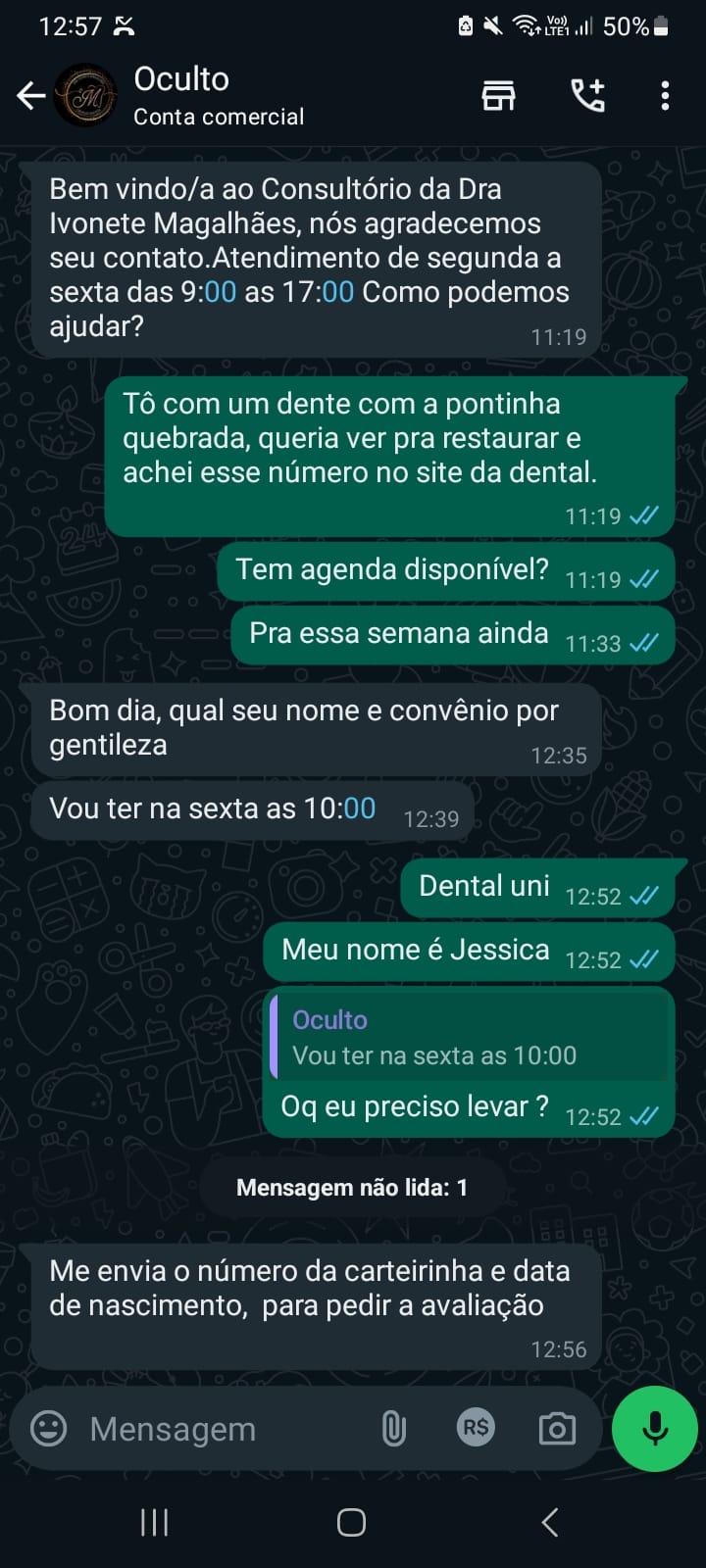Attach a file with the paperclip
Viewport: 706px width, 1568px height.
click(393, 1429)
